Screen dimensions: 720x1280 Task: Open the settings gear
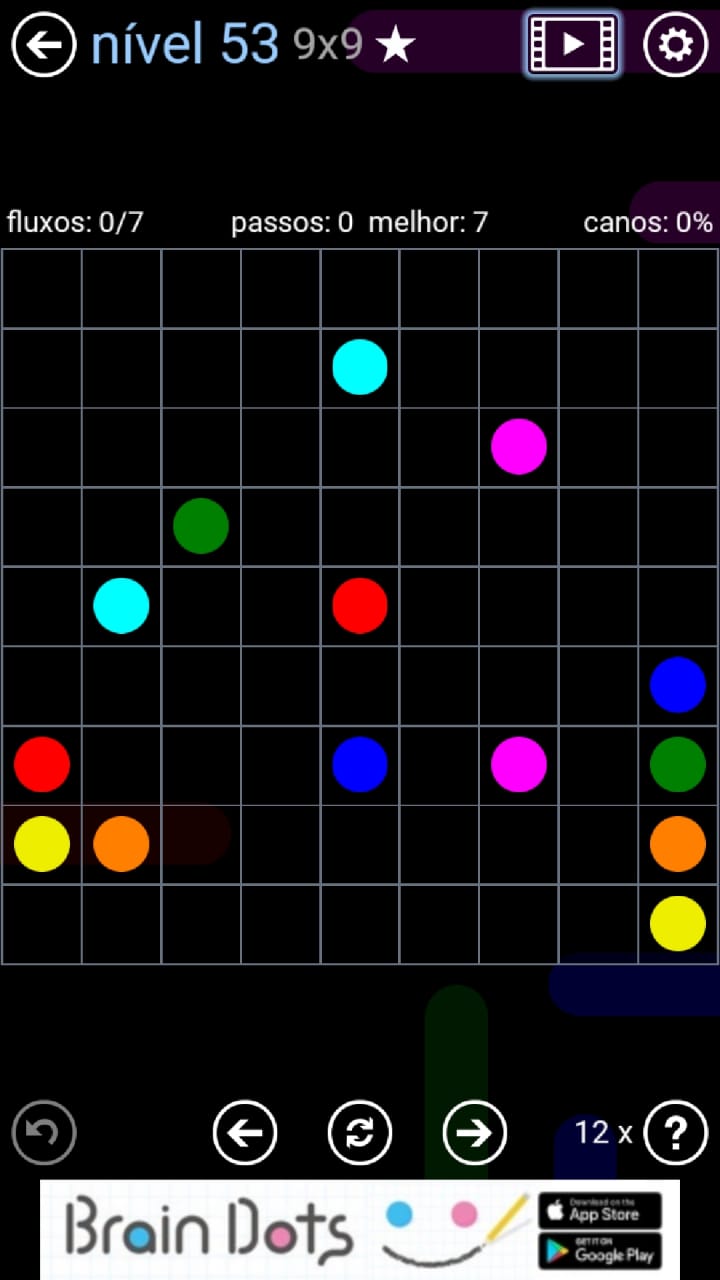(x=676, y=44)
